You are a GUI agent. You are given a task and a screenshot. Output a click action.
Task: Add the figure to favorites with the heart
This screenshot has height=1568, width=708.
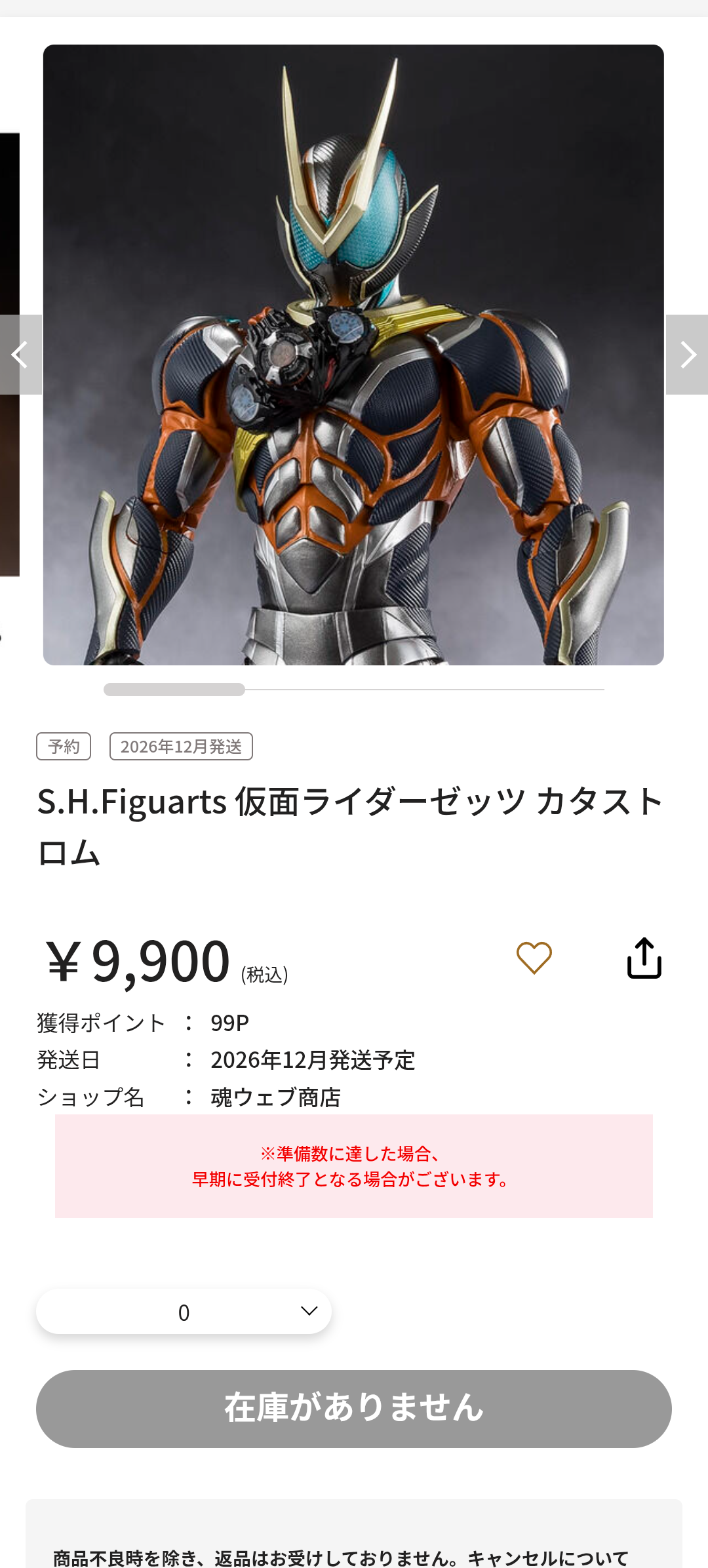[534, 958]
